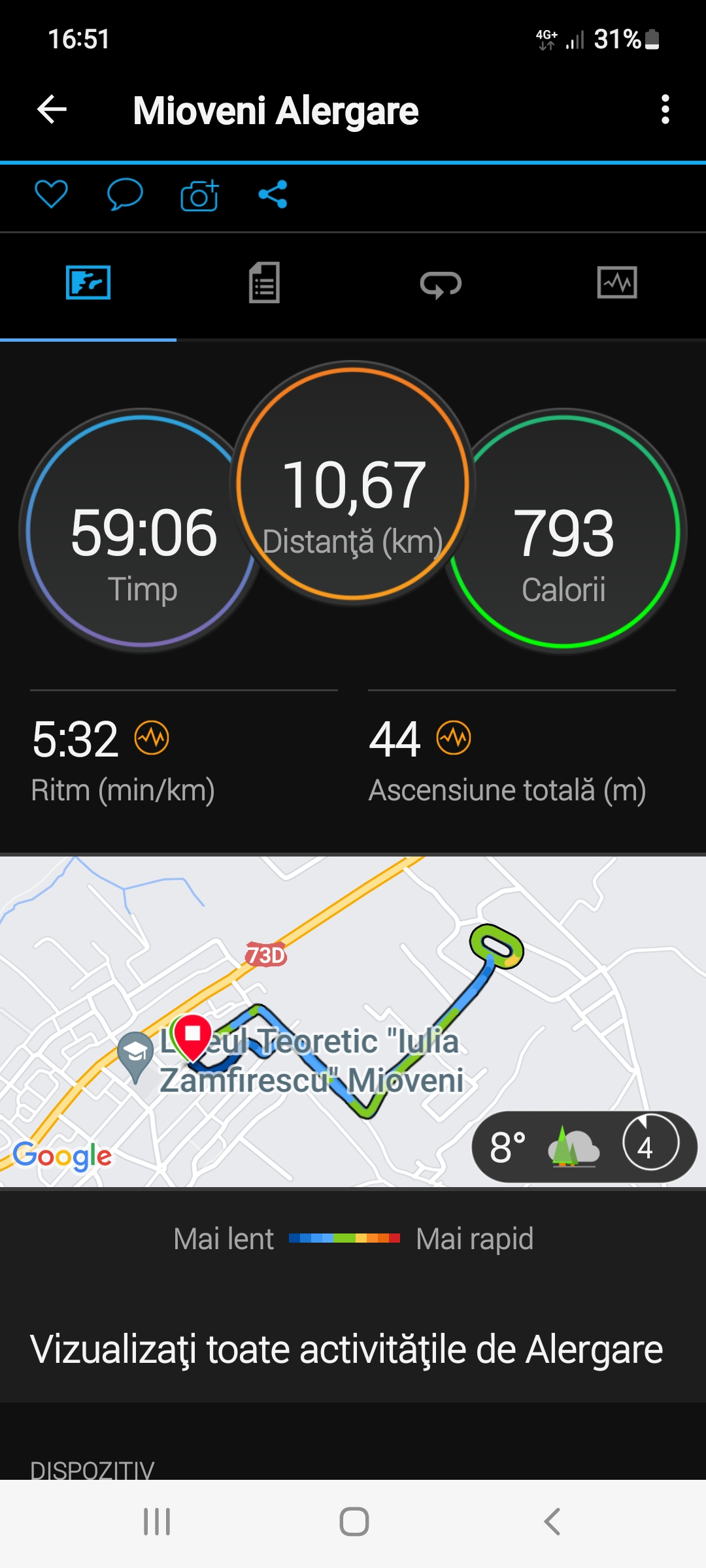Like this running activity

point(51,194)
